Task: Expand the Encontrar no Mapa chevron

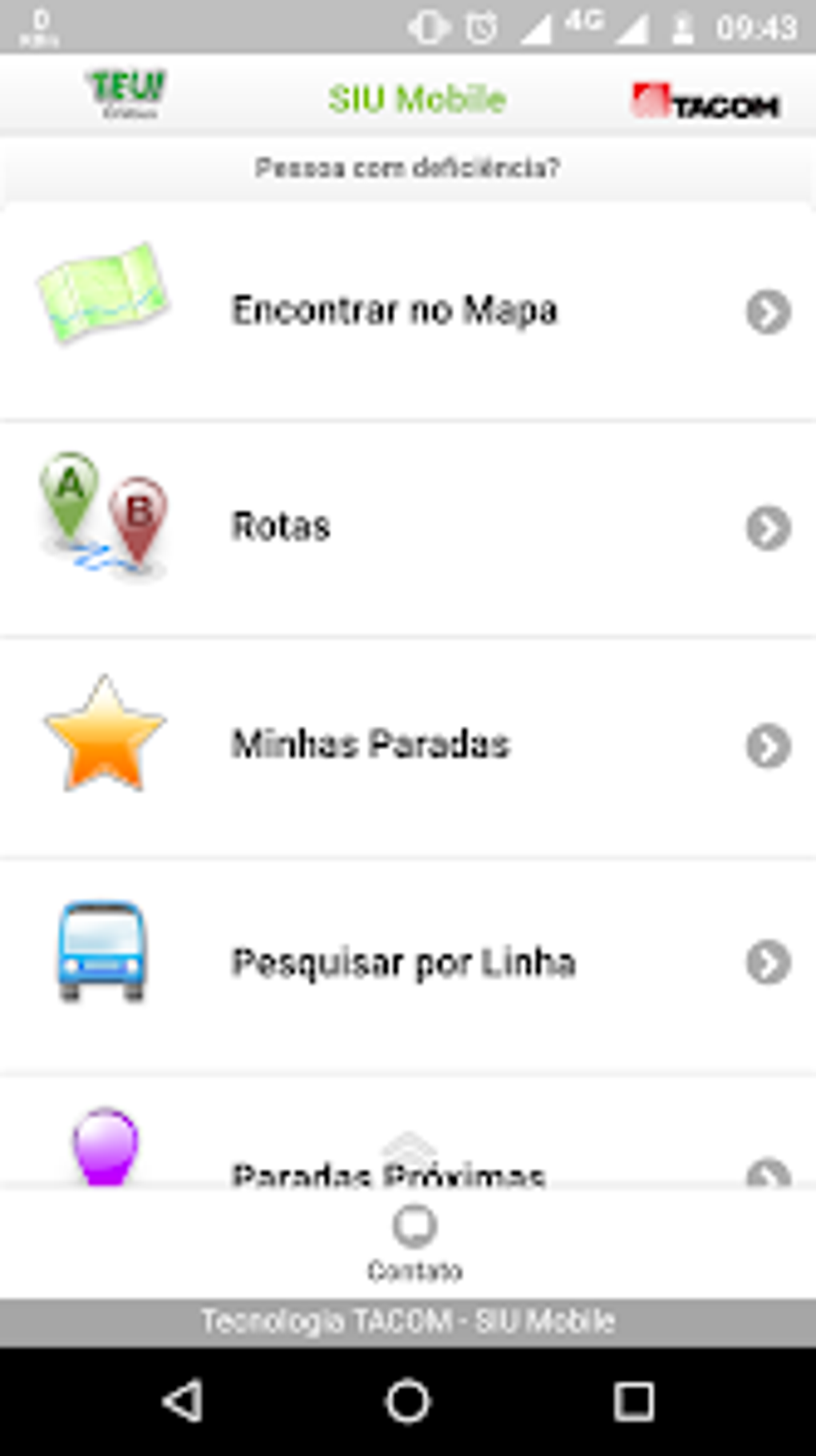Action: coord(769,314)
